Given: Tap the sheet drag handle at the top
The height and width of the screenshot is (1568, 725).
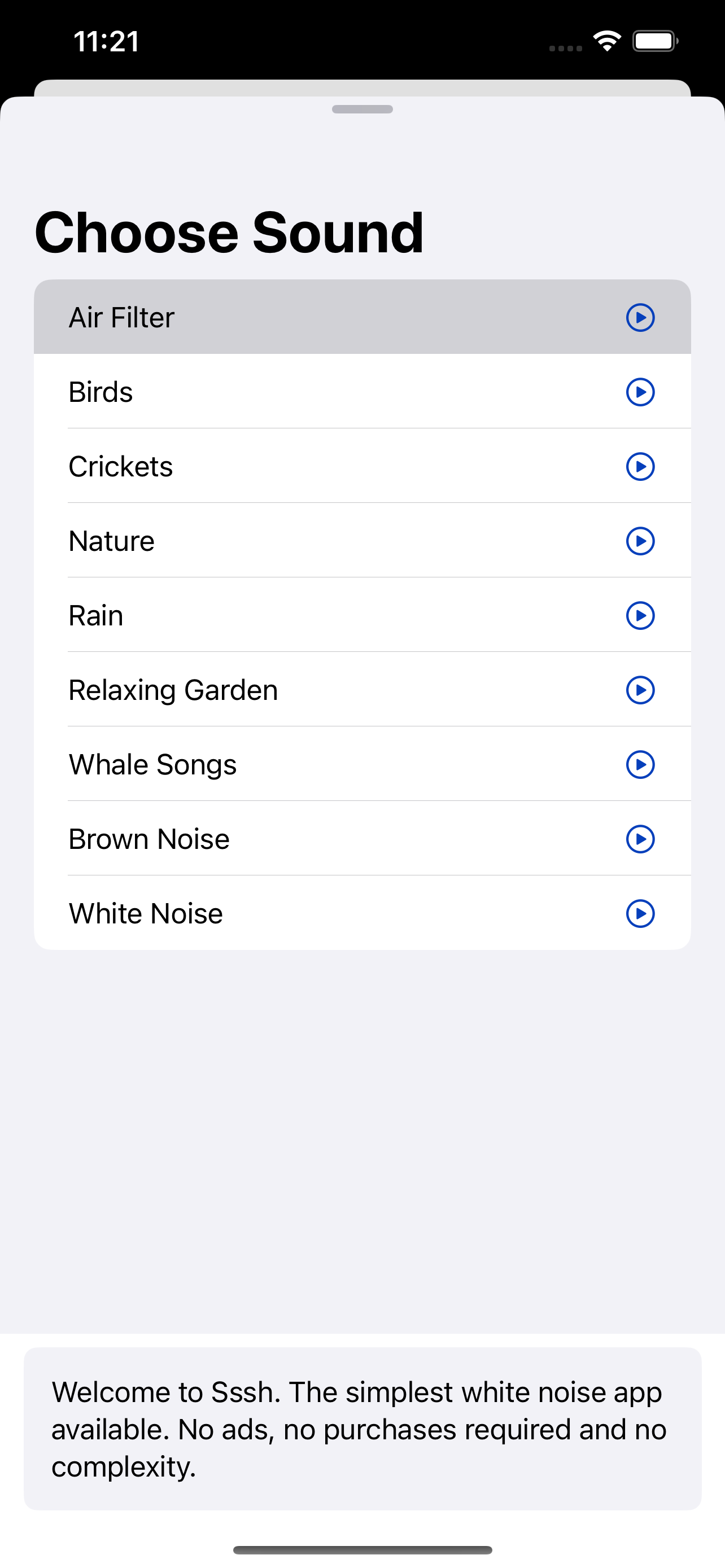Looking at the screenshot, I should coord(362,110).
